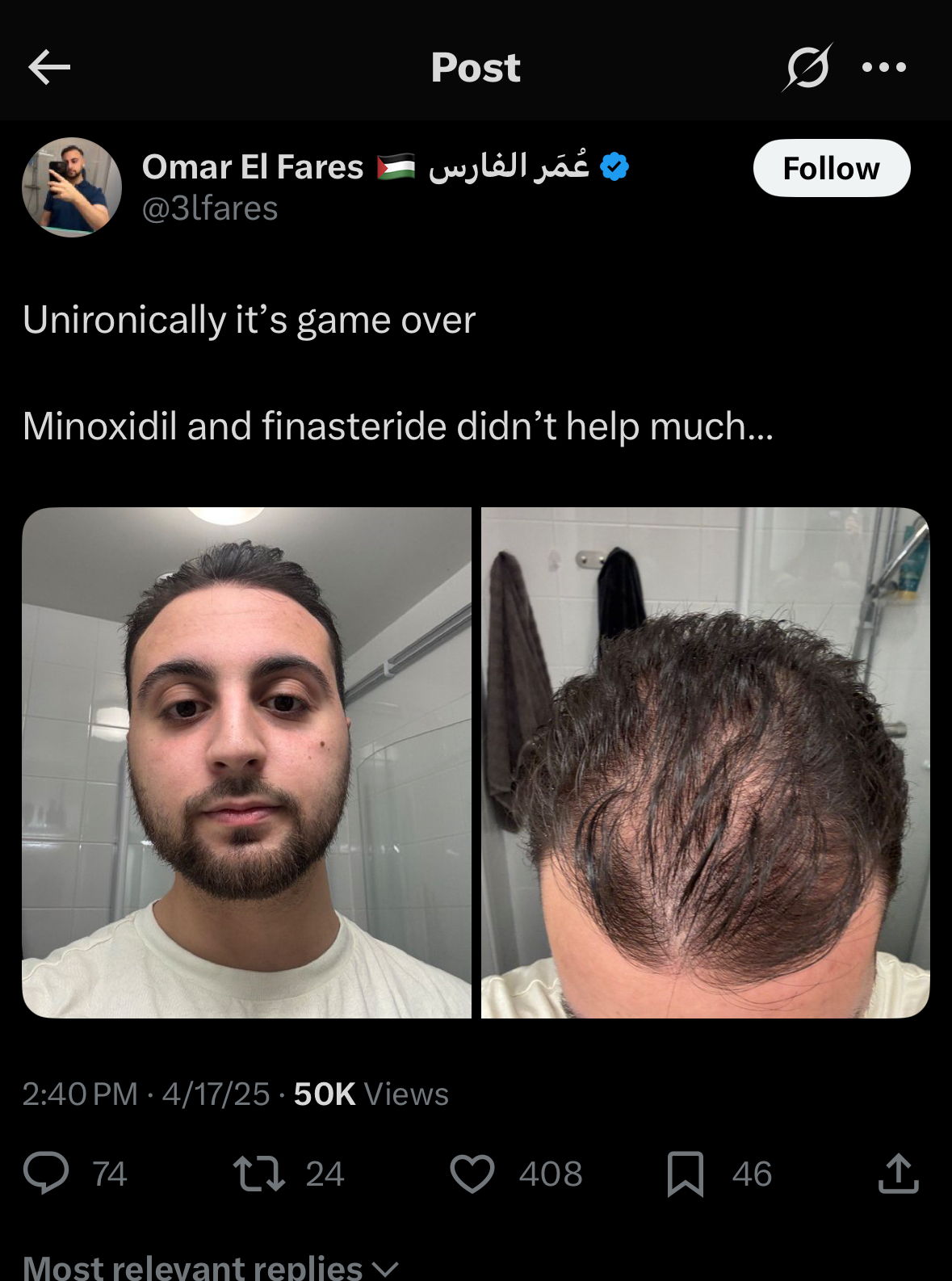Bookmark this post
This screenshot has width=952, height=1281.
click(686, 1174)
